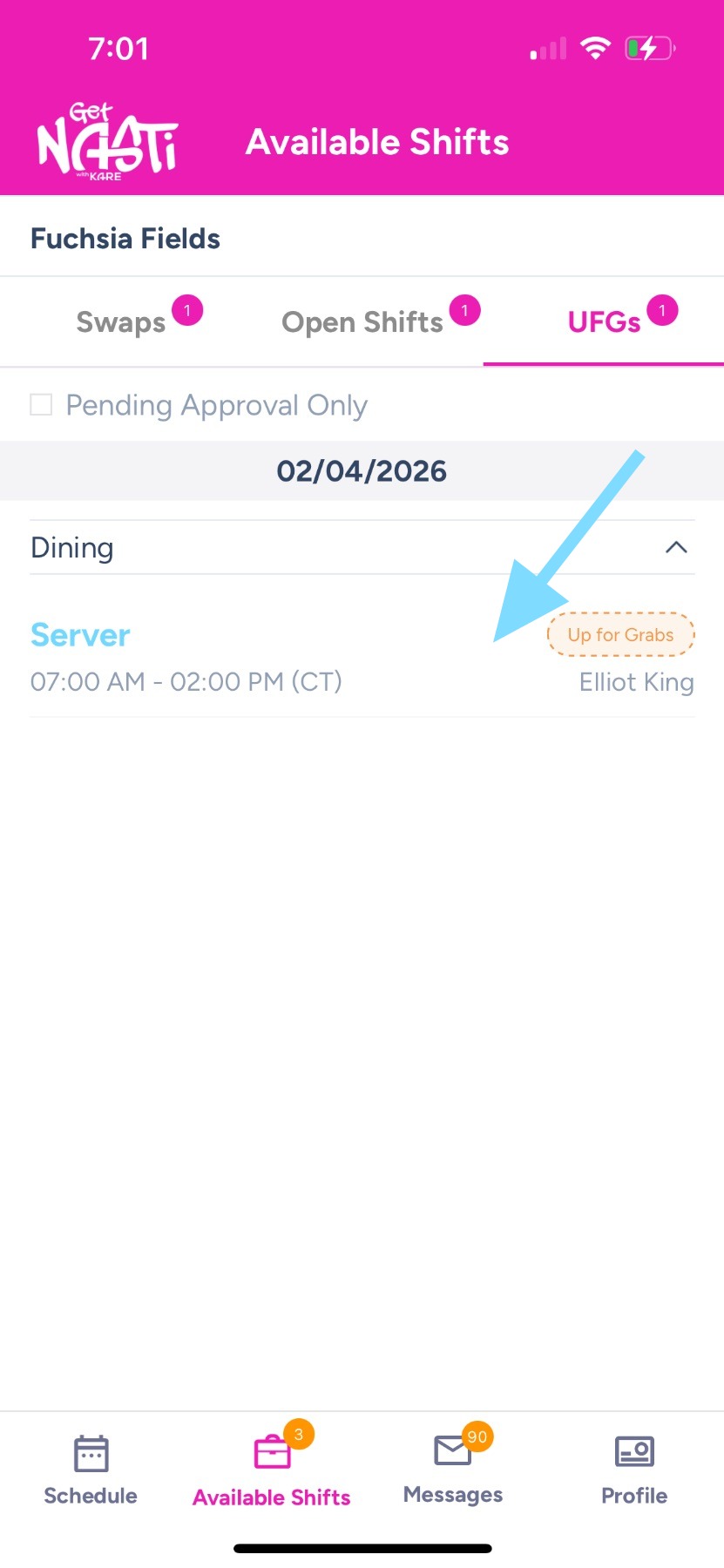
Task: Select the UFGs tab
Action: click(x=604, y=322)
